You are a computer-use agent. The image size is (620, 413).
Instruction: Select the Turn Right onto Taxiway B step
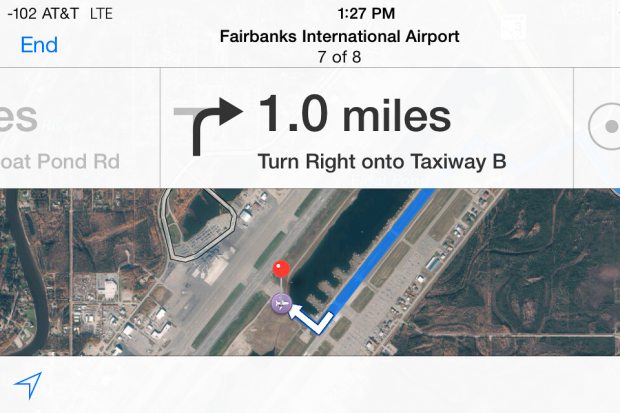click(x=366, y=130)
